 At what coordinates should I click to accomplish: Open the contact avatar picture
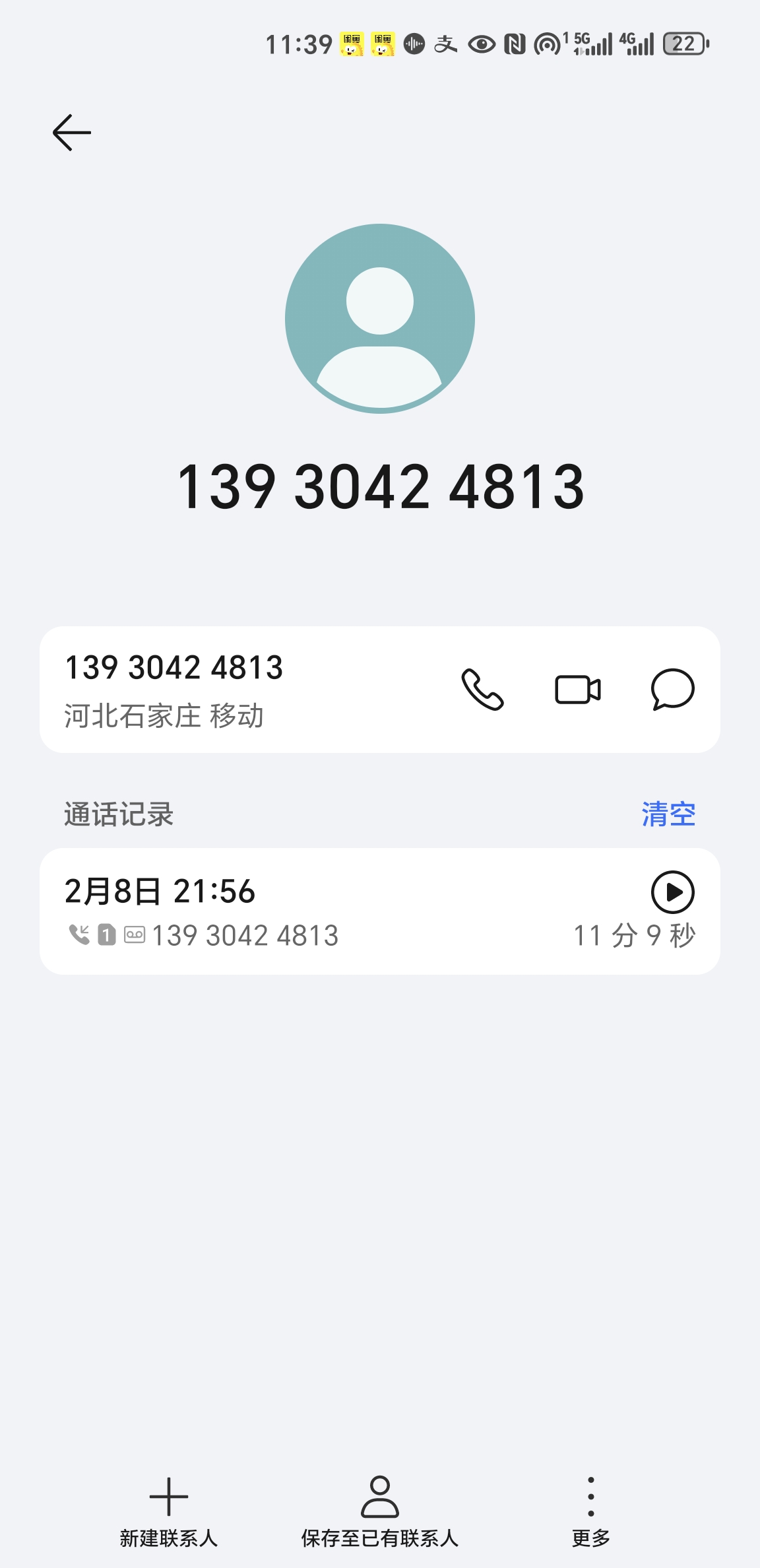(380, 319)
